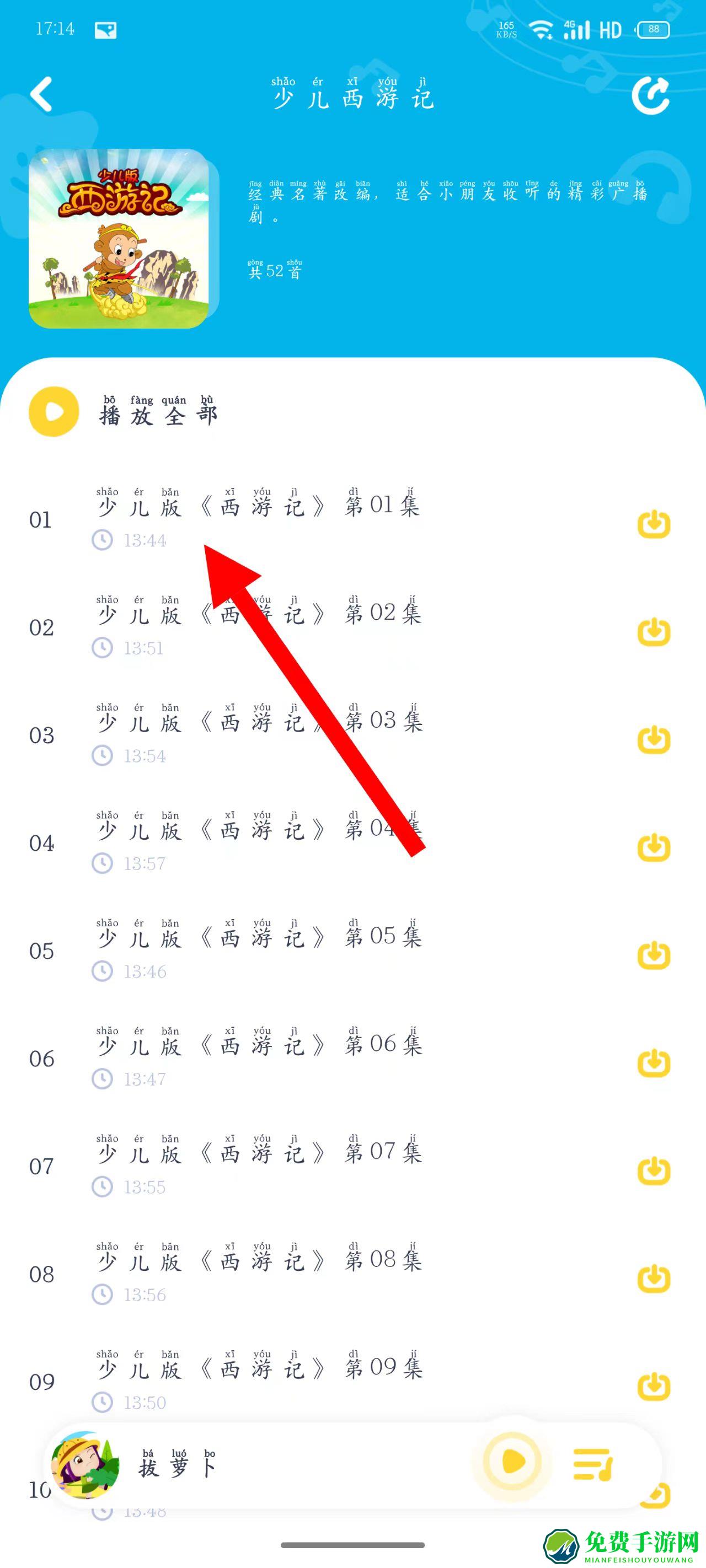Download 第02集 episode
706x1568 pixels.
pos(654,632)
